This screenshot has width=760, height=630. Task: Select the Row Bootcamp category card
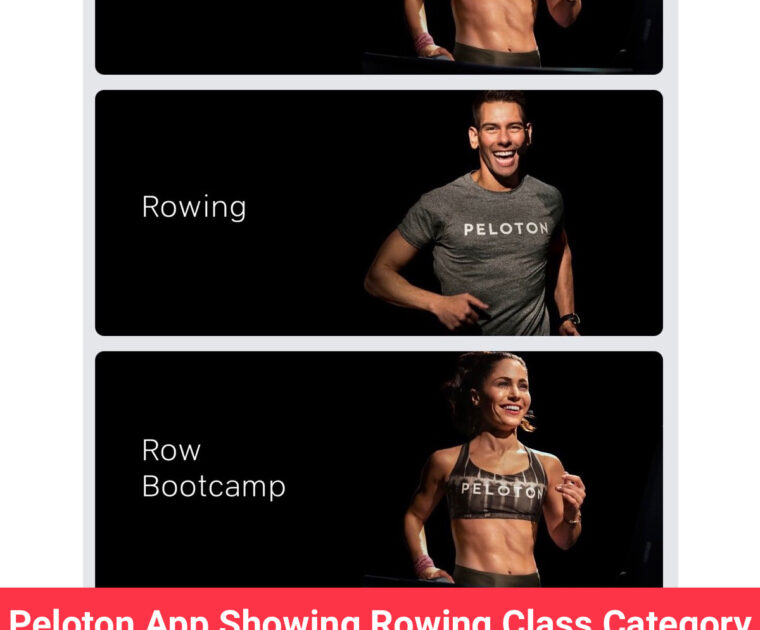[x=378, y=468]
